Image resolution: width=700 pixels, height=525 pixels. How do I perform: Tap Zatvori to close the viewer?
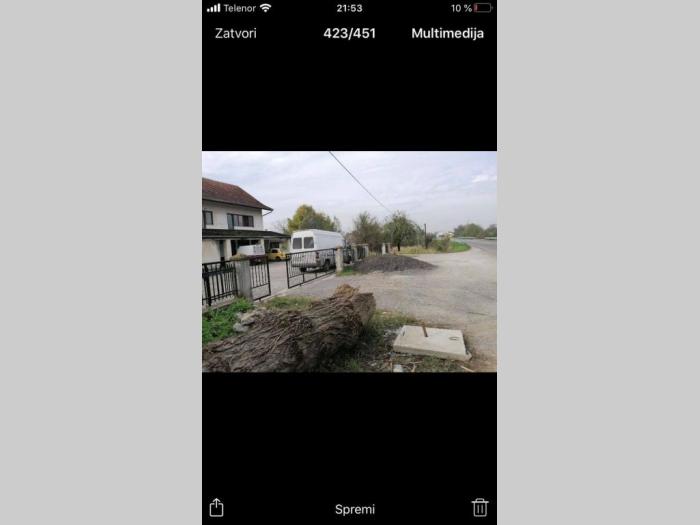(x=235, y=33)
